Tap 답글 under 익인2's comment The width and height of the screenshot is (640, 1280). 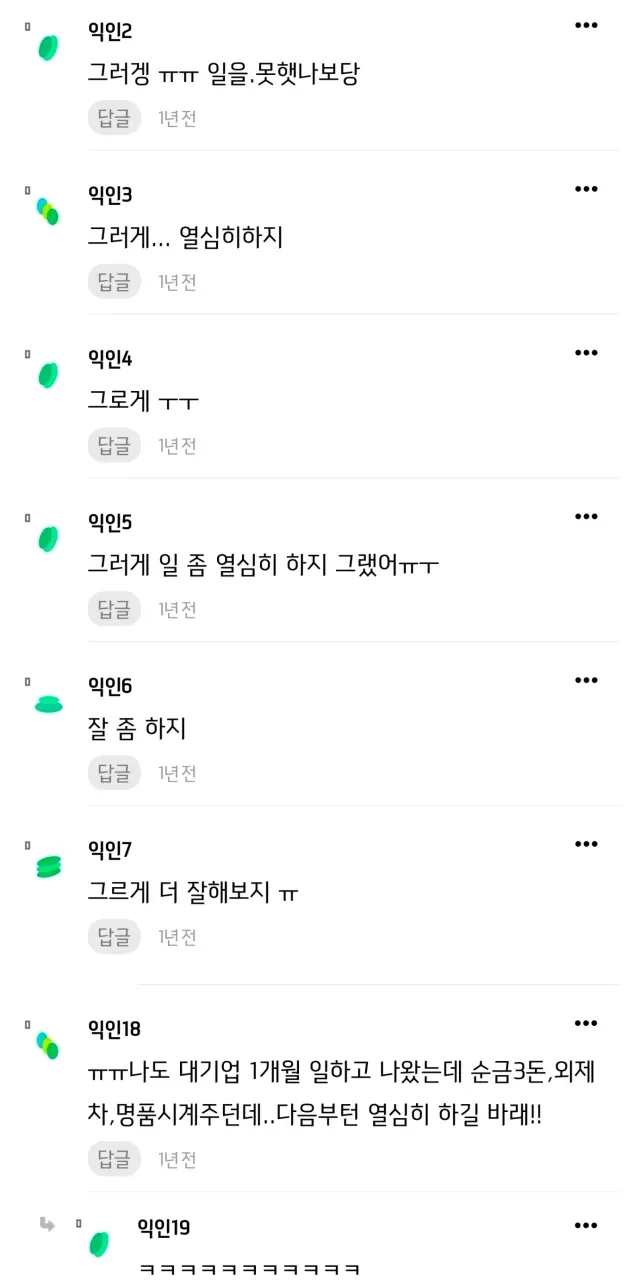click(114, 118)
